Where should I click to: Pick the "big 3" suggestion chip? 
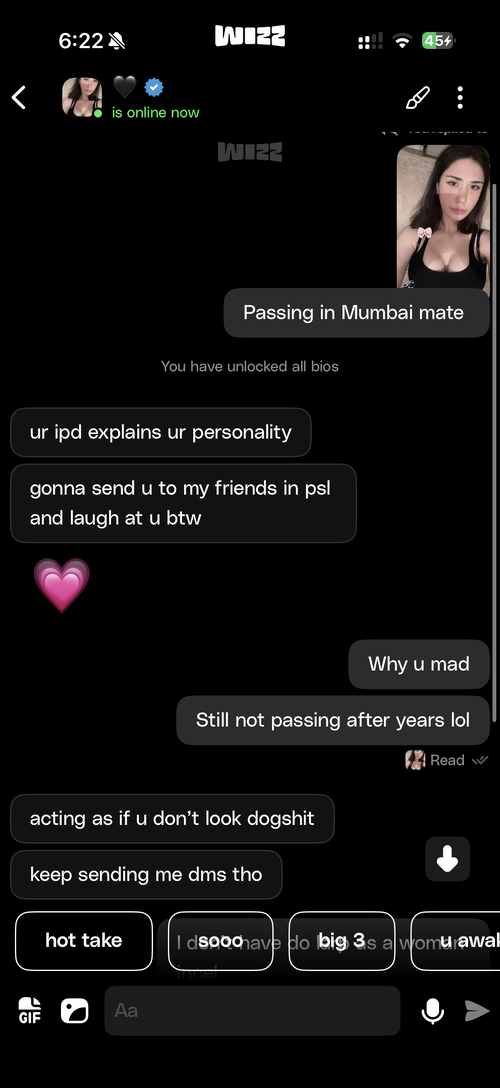click(x=342, y=940)
